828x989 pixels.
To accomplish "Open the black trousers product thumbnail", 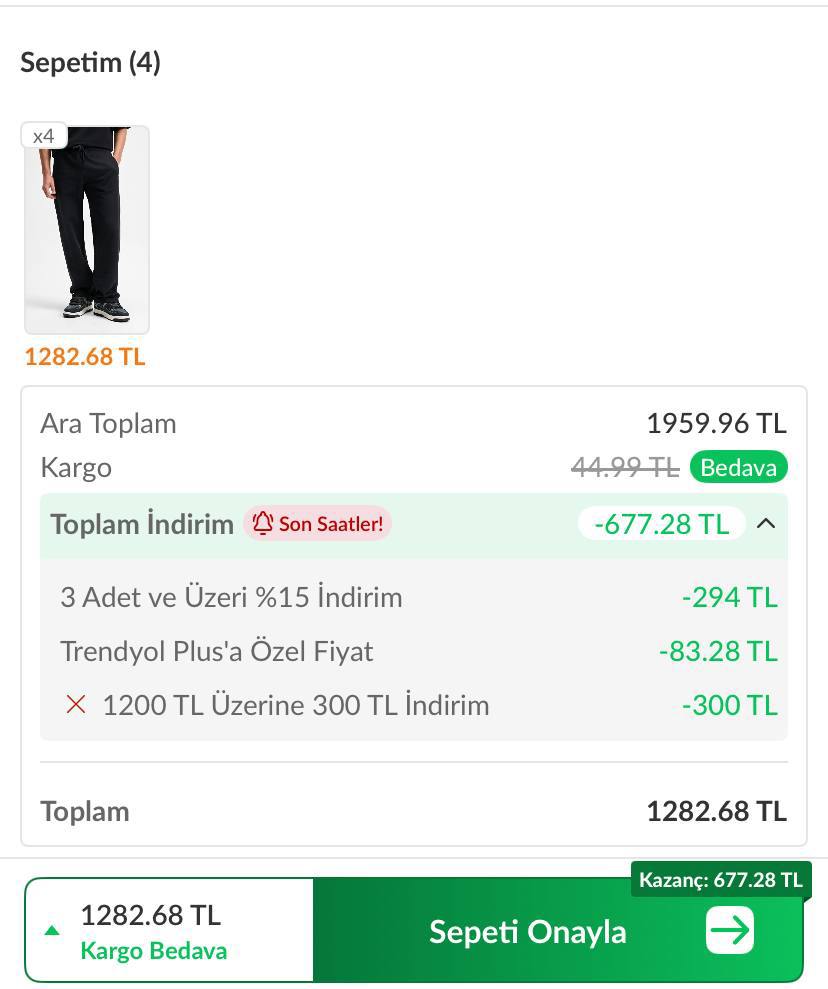I will 87,230.
